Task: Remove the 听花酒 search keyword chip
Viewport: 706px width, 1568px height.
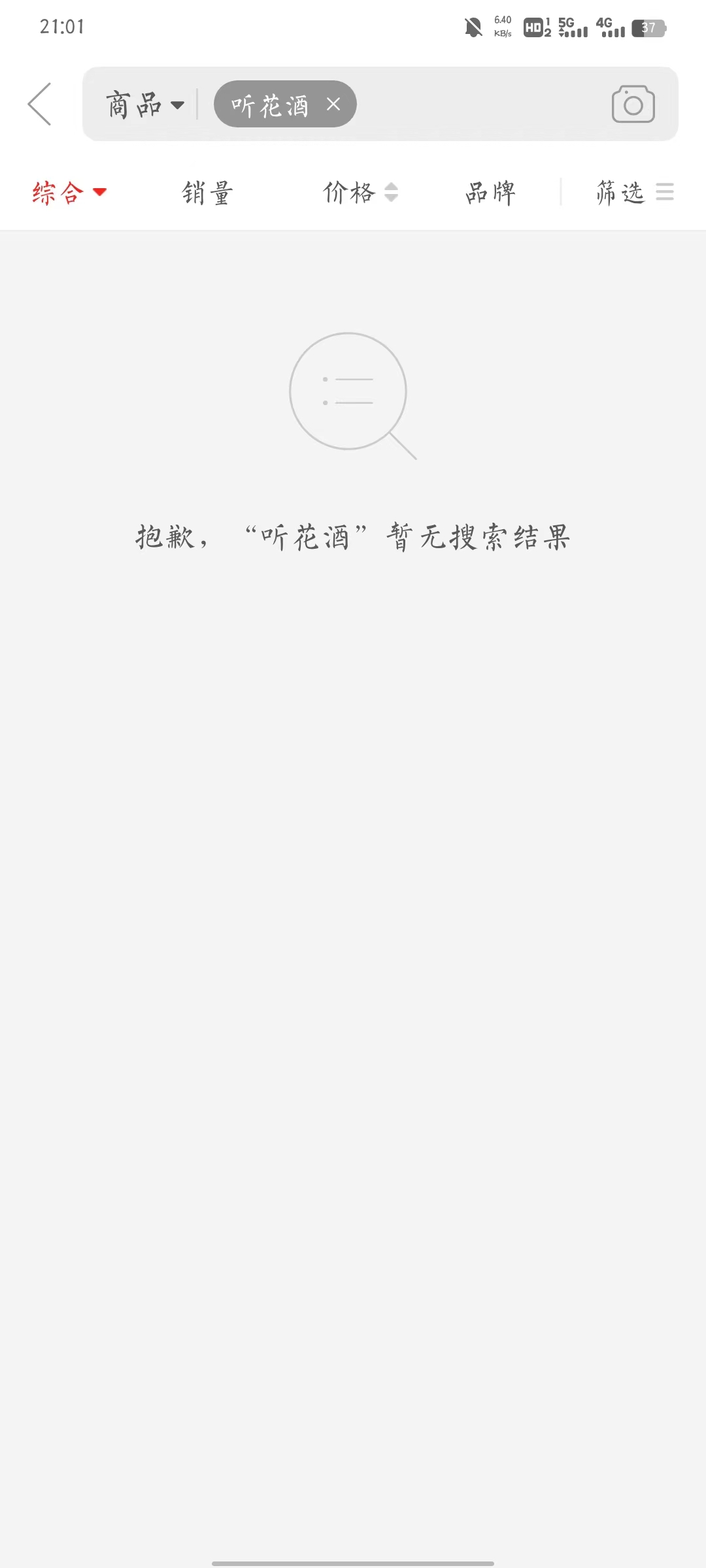Action: (x=333, y=104)
